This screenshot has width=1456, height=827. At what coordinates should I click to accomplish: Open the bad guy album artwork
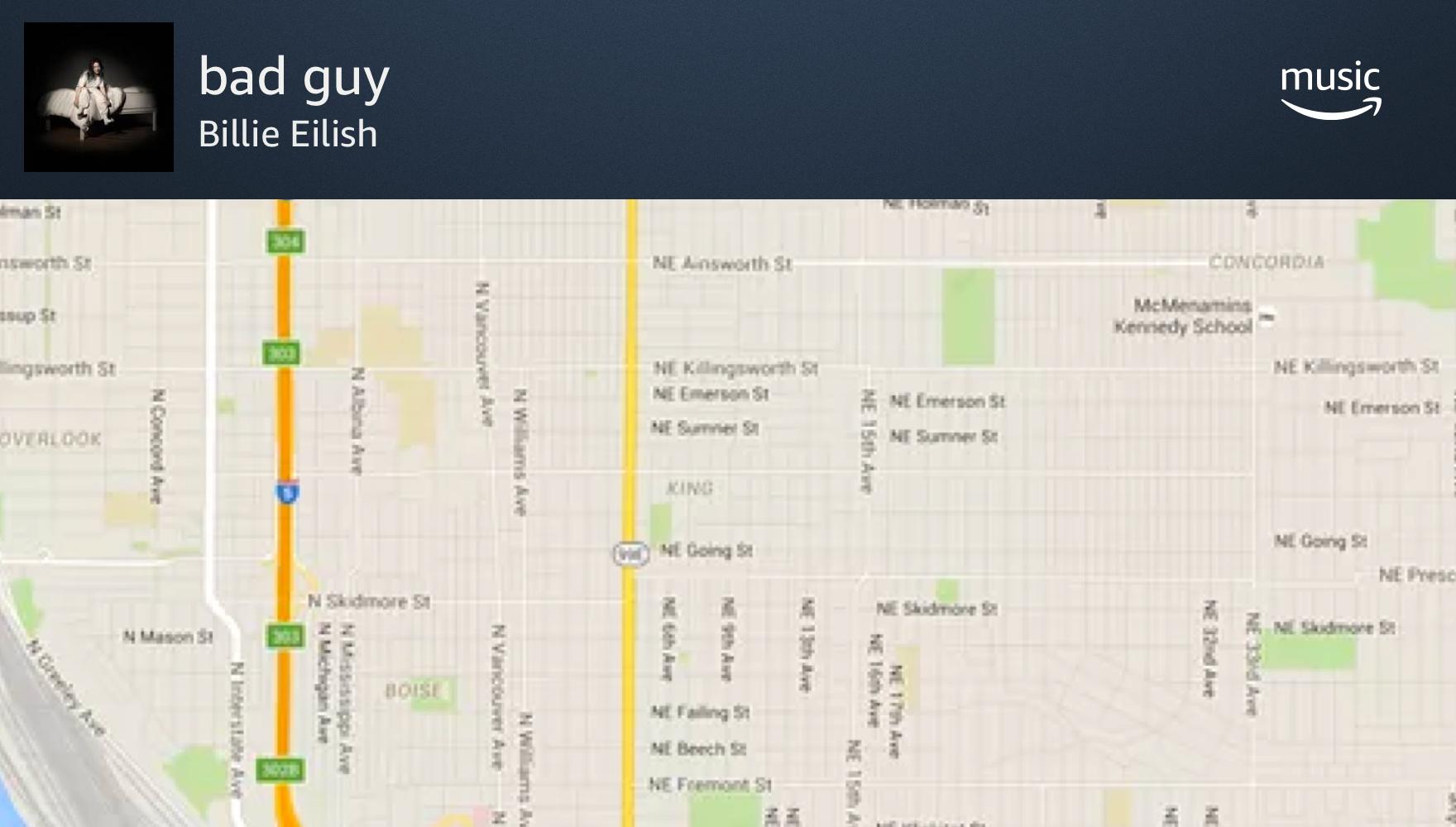tap(98, 97)
